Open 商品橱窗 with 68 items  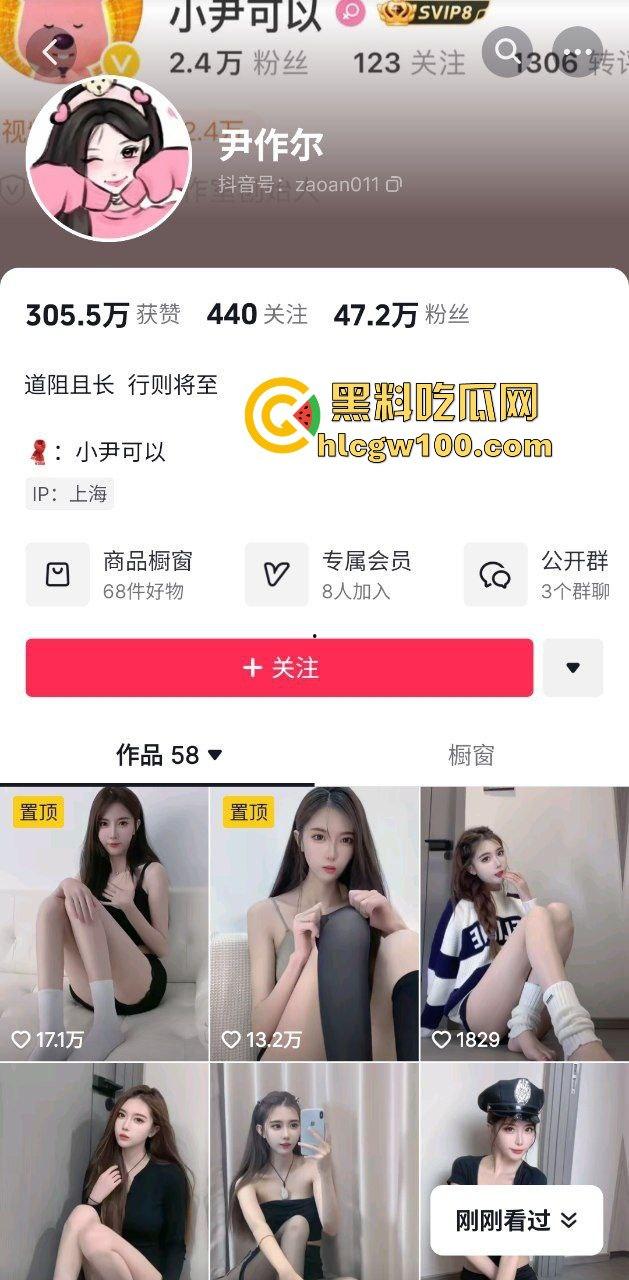pyautogui.click(x=110, y=574)
